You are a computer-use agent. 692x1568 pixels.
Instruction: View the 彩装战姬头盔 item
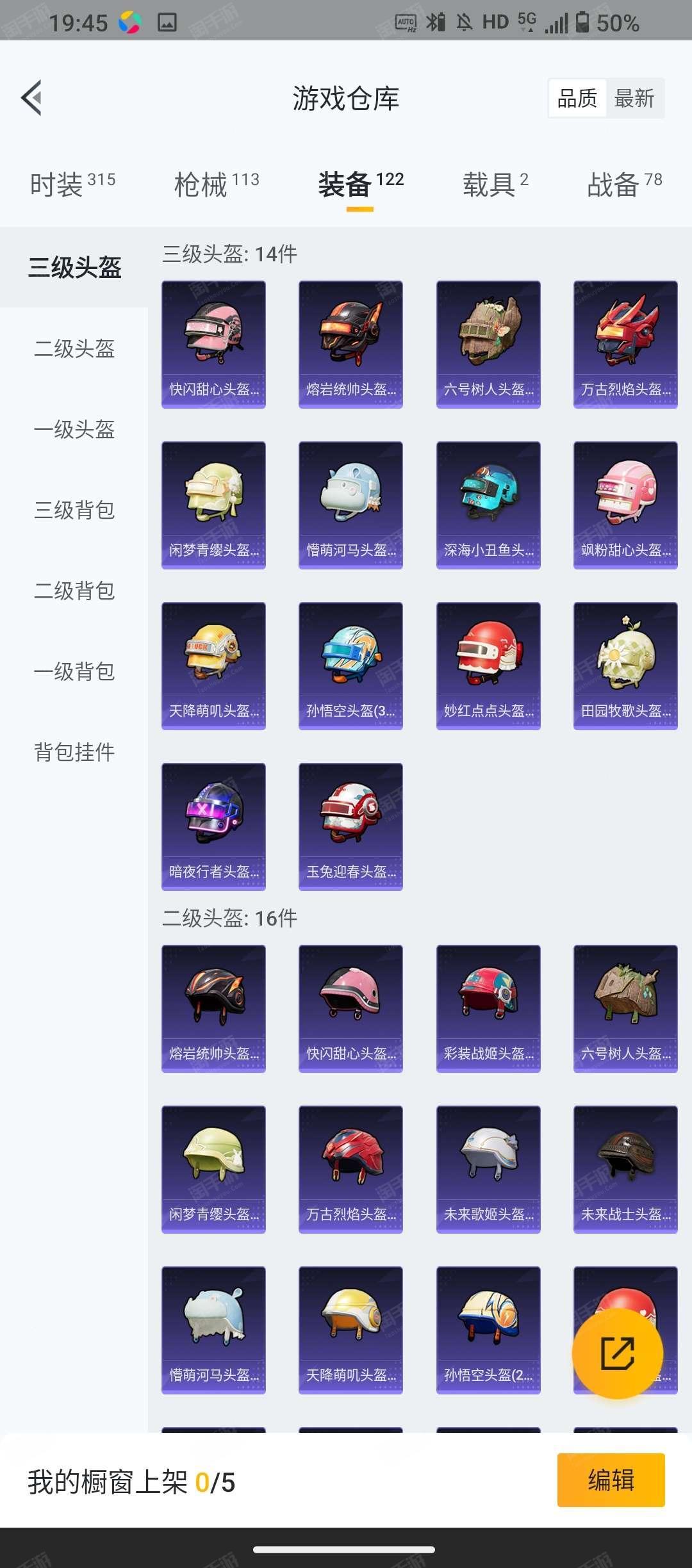[x=488, y=1008]
